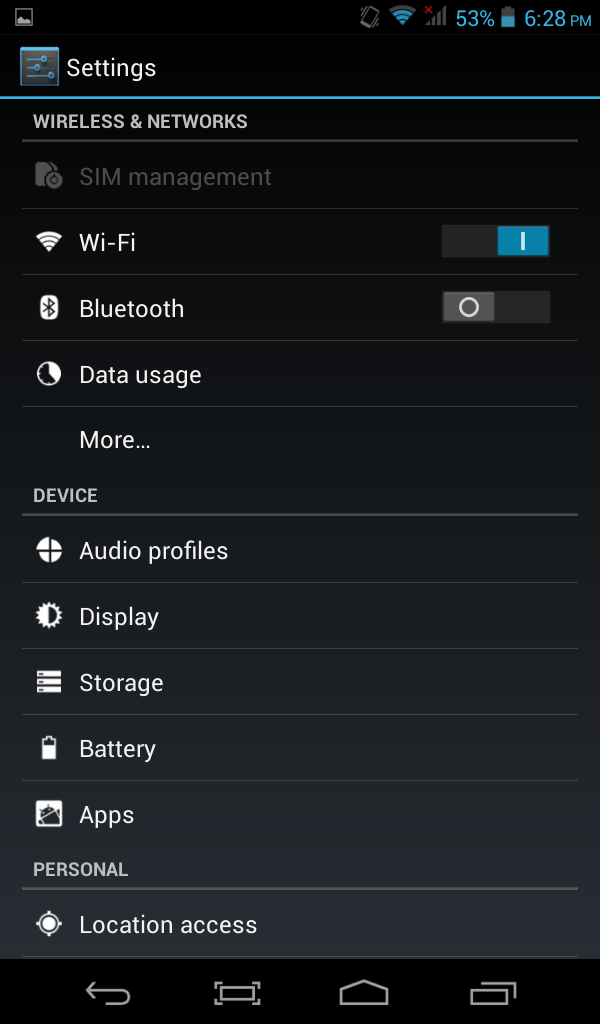Enable the Bluetooth switch
The image size is (600, 1024).
(495, 307)
